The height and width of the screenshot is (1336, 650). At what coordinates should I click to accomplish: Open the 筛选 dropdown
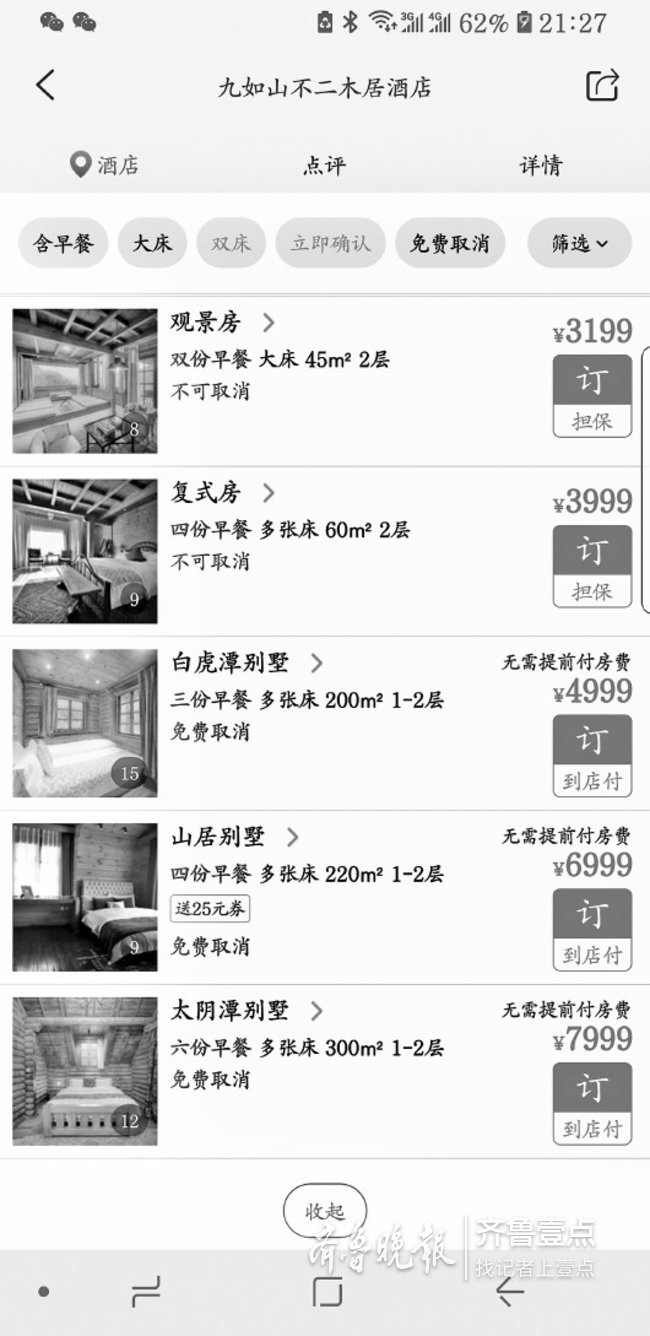click(x=580, y=243)
